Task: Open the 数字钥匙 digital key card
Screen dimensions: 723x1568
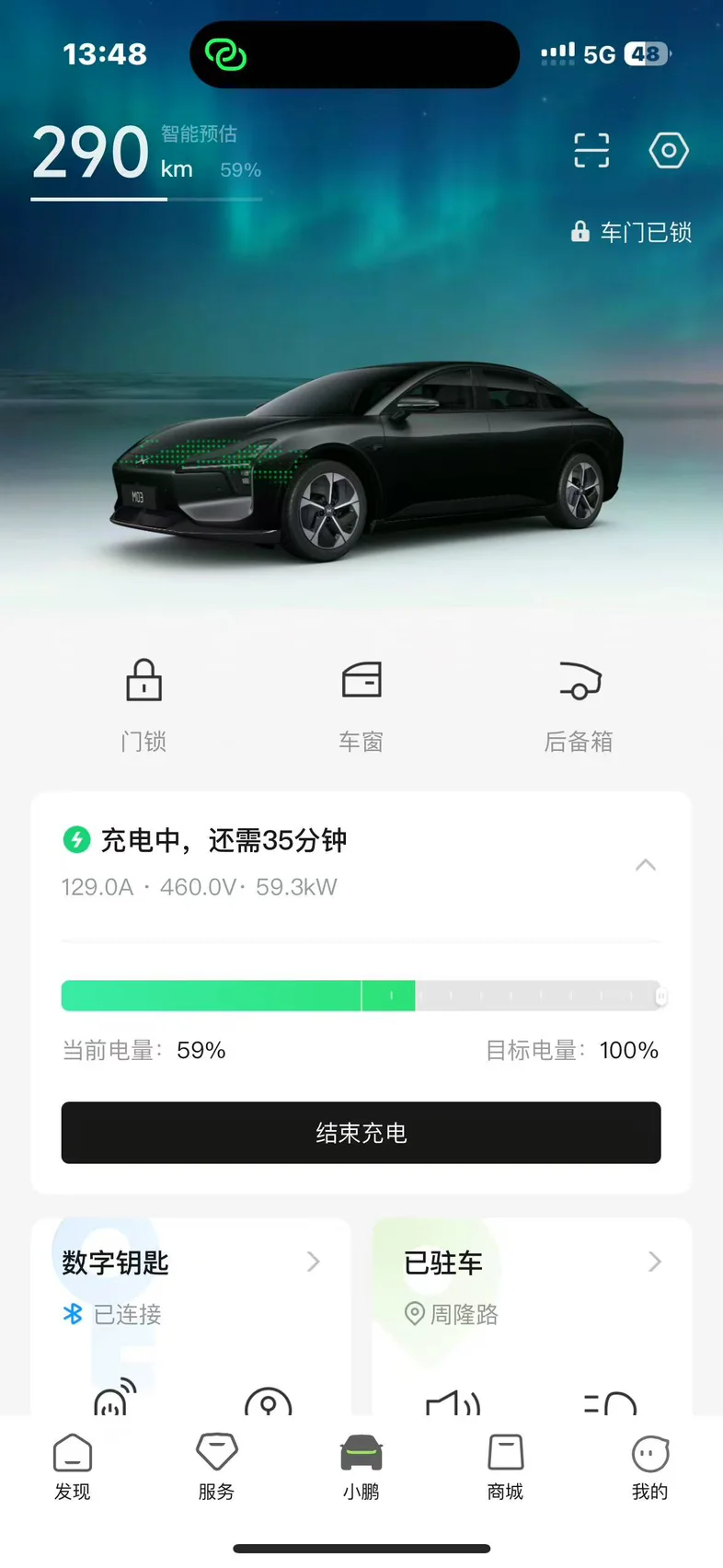Action: pyautogui.click(x=191, y=1288)
